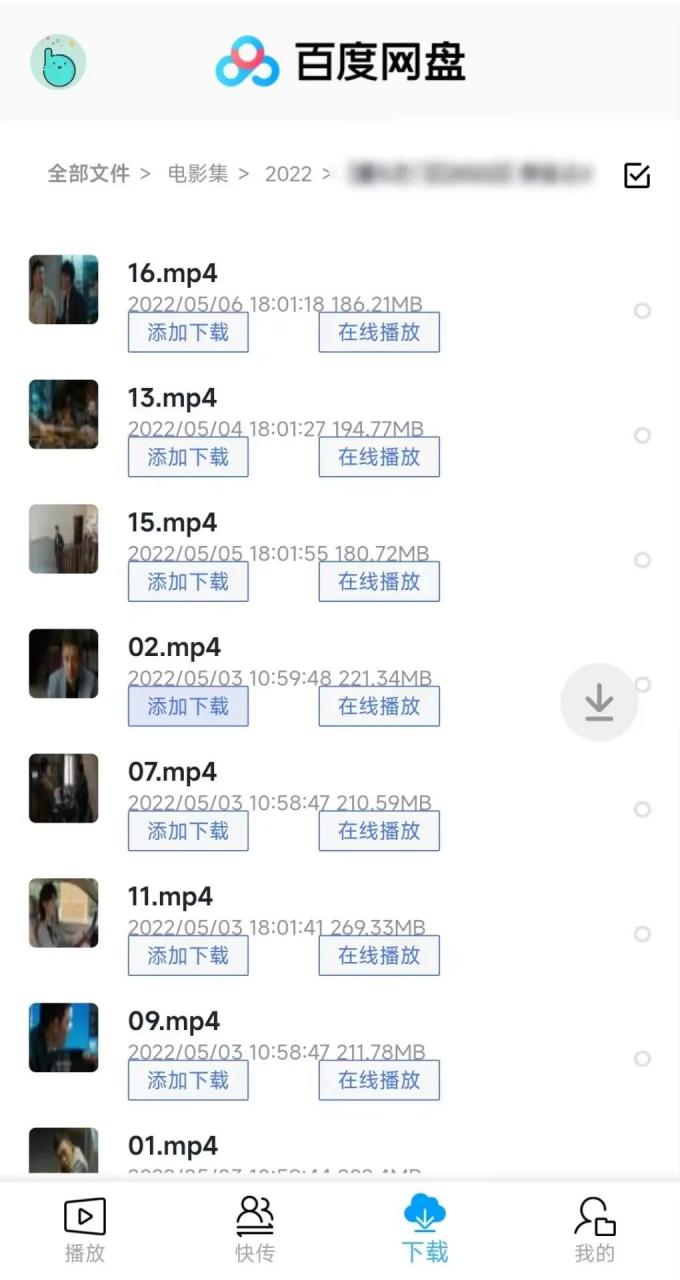Tap 添加下载 for 16.mp4

(x=188, y=333)
